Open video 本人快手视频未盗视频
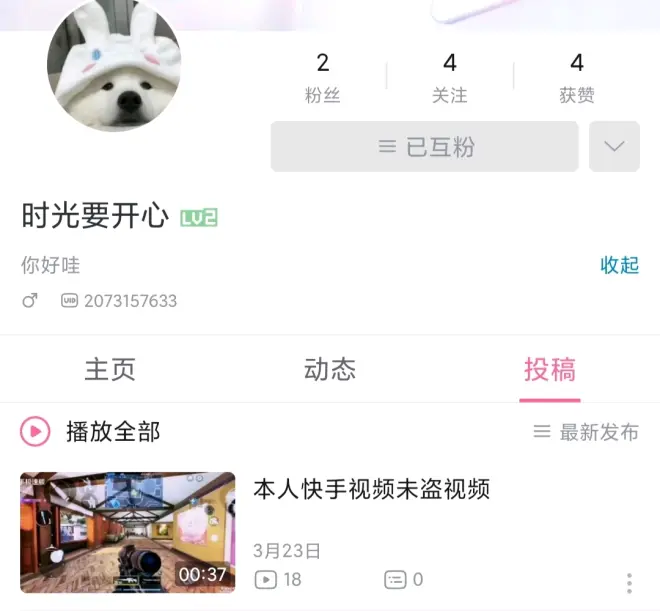Image resolution: width=660 pixels, height=611 pixels. coord(371,490)
